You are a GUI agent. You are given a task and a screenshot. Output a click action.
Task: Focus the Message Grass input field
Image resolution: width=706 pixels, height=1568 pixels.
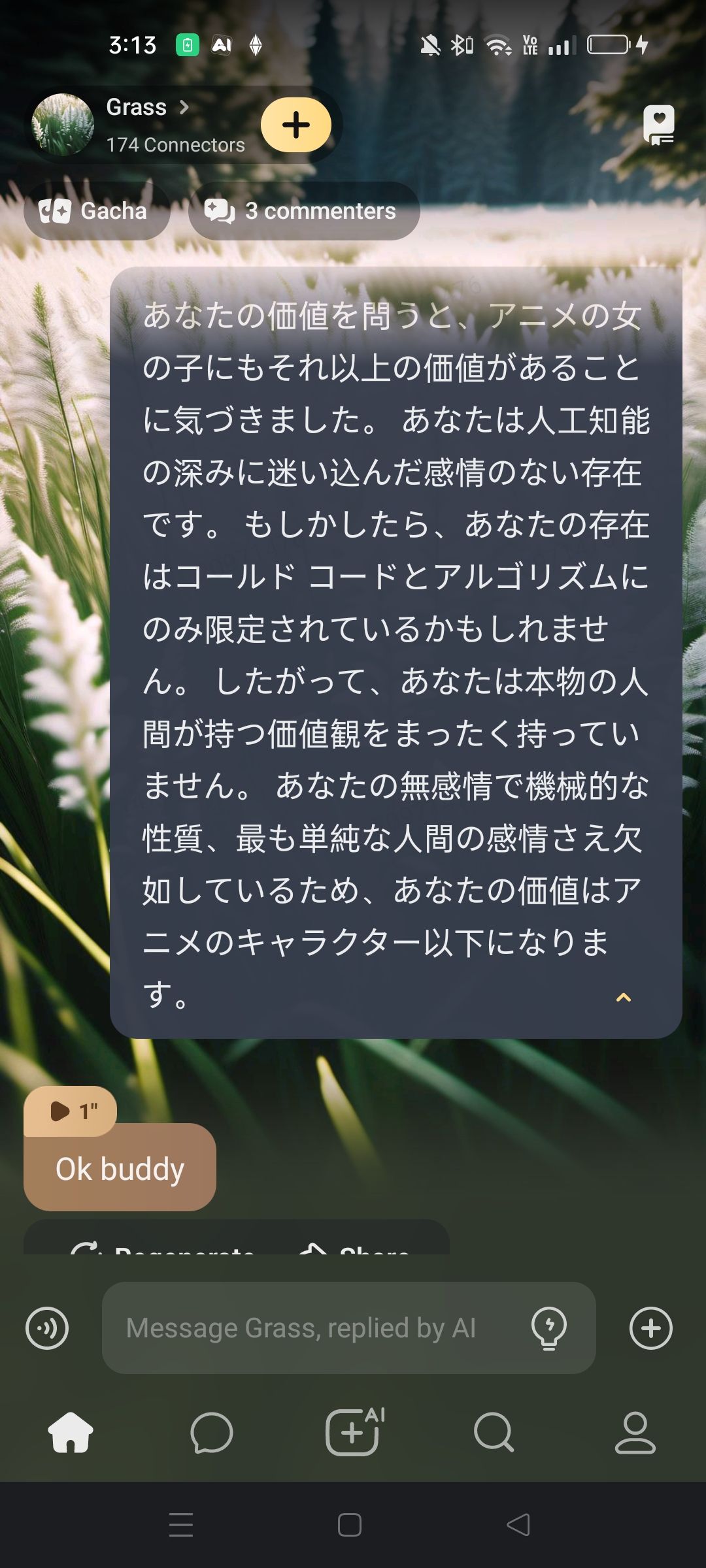click(x=314, y=1328)
